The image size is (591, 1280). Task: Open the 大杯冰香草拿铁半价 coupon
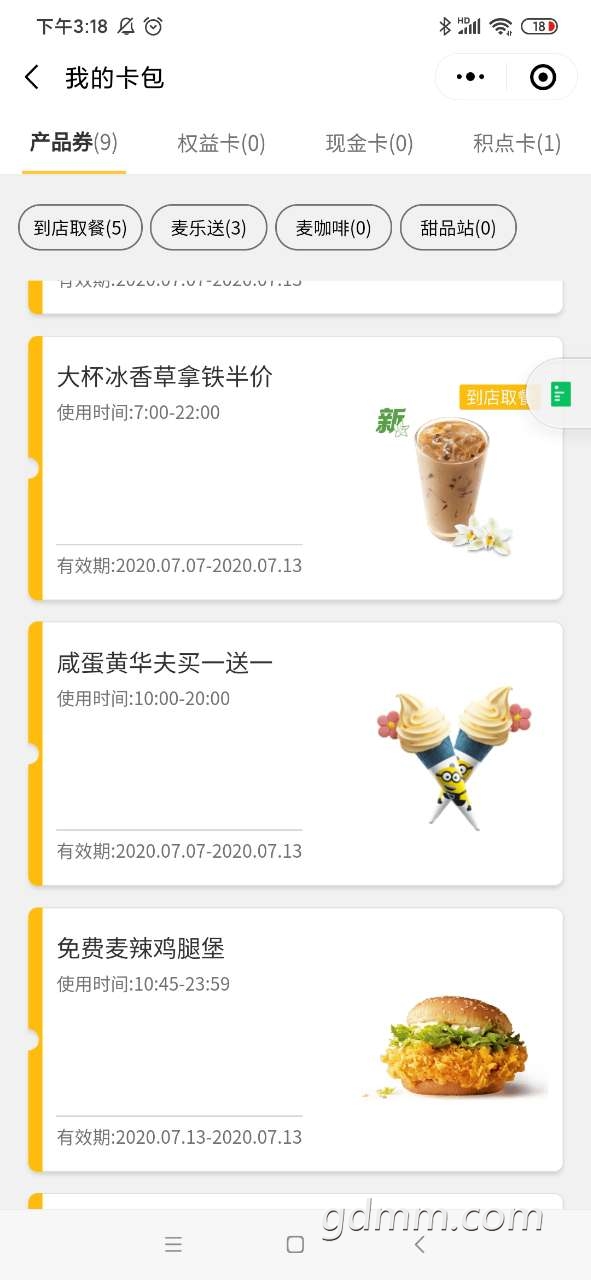click(296, 468)
